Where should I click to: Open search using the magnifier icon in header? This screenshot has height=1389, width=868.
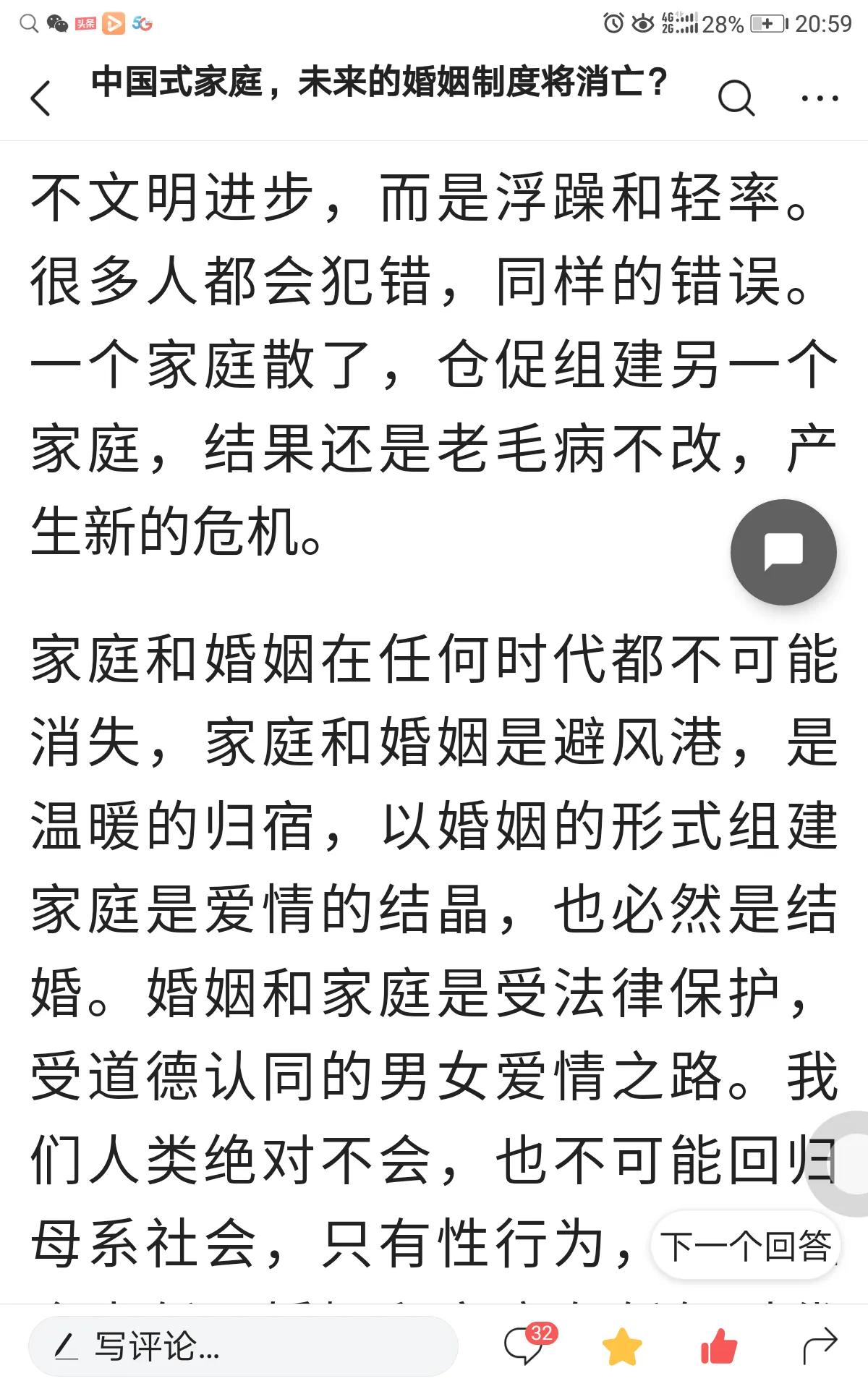735,98
